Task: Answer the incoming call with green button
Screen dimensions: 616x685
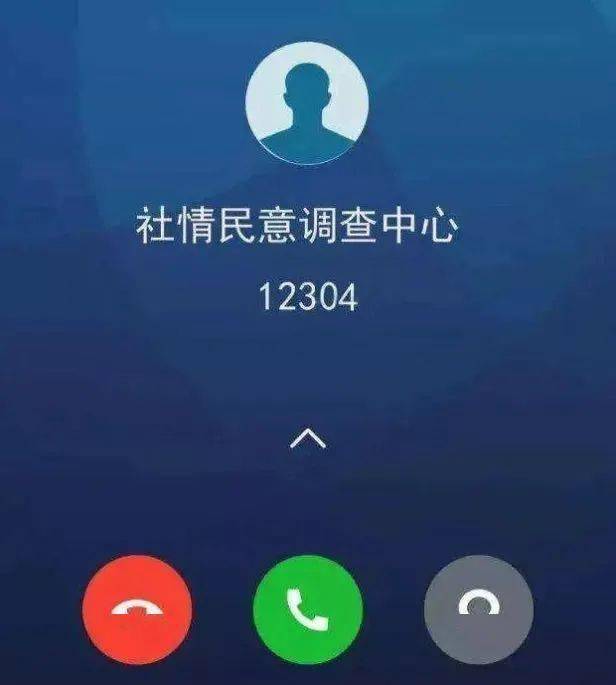Action: click(x=307, y=609)
